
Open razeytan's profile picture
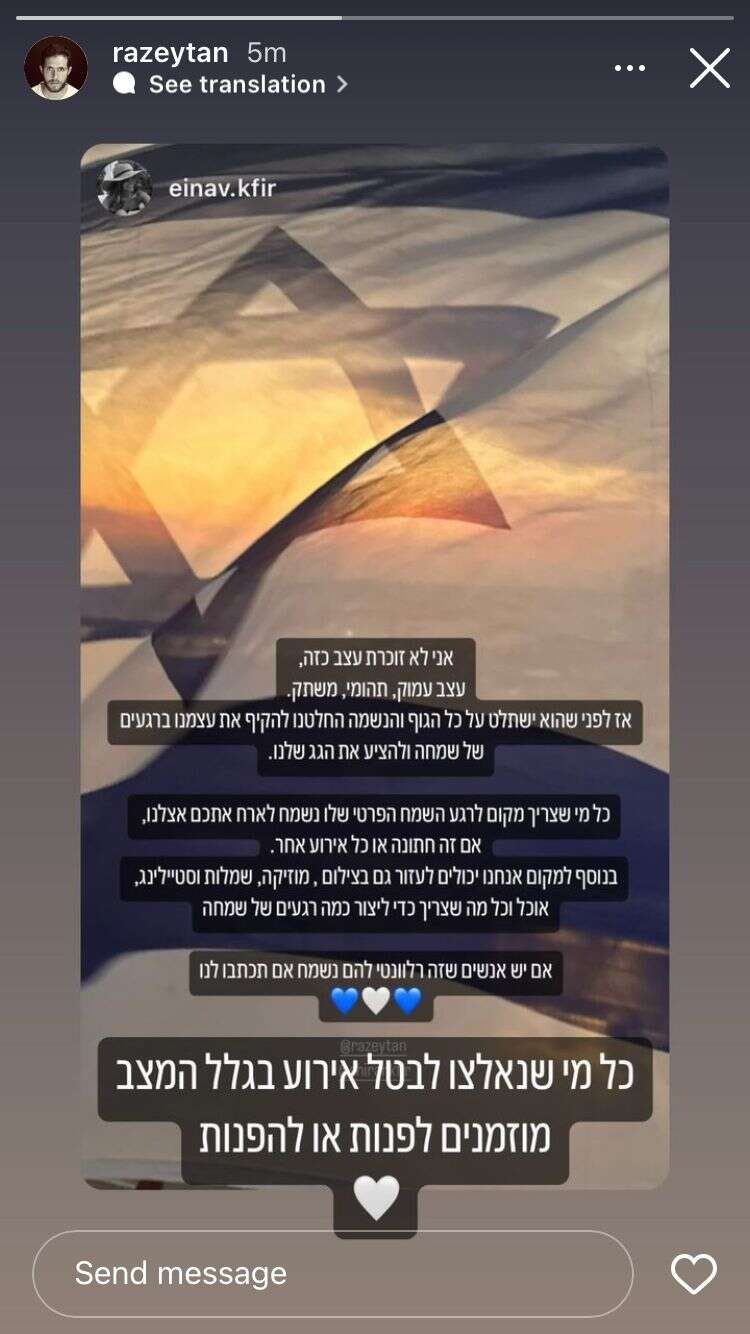pyautogui.click(x=56, y=68)
